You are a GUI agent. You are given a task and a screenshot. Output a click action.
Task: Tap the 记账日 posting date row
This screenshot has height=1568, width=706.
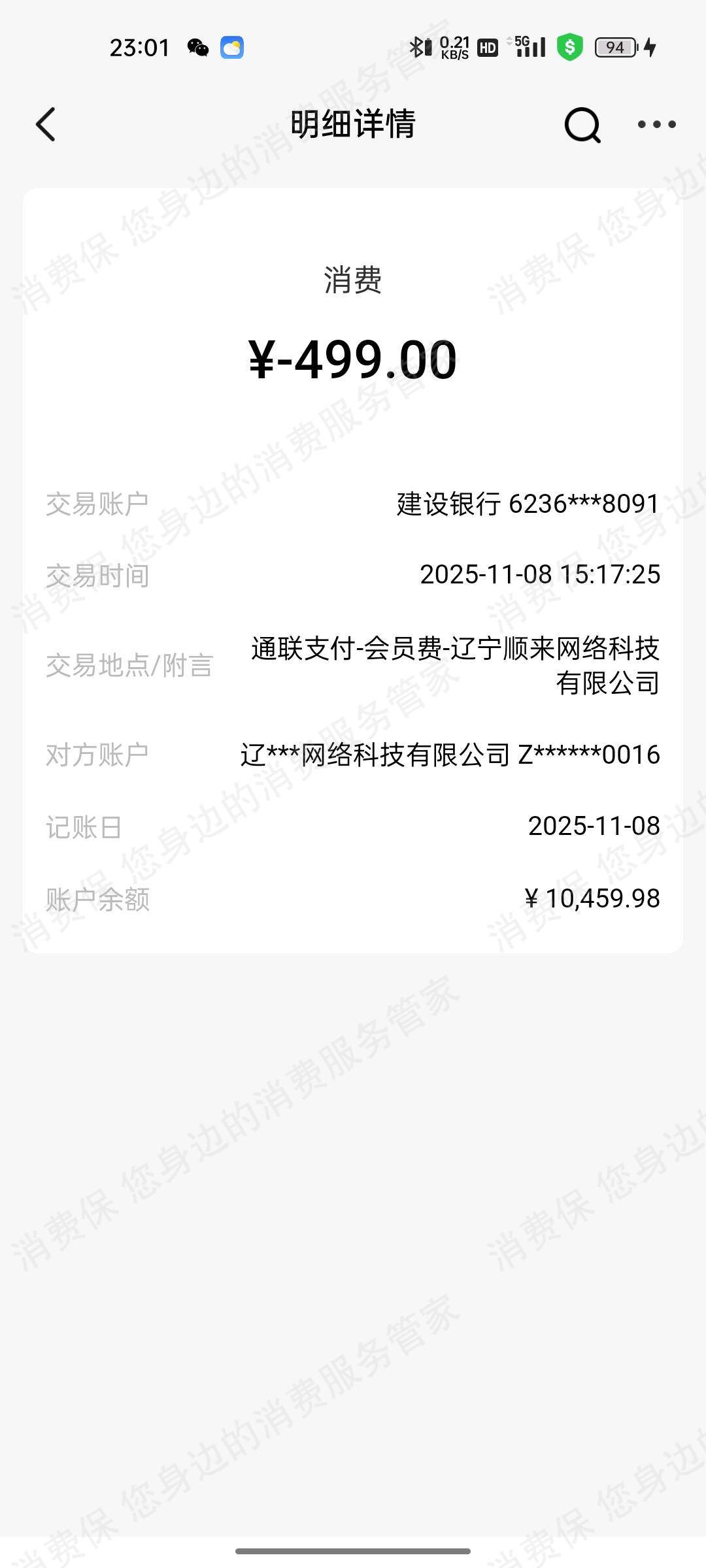(x=353, y=826)
